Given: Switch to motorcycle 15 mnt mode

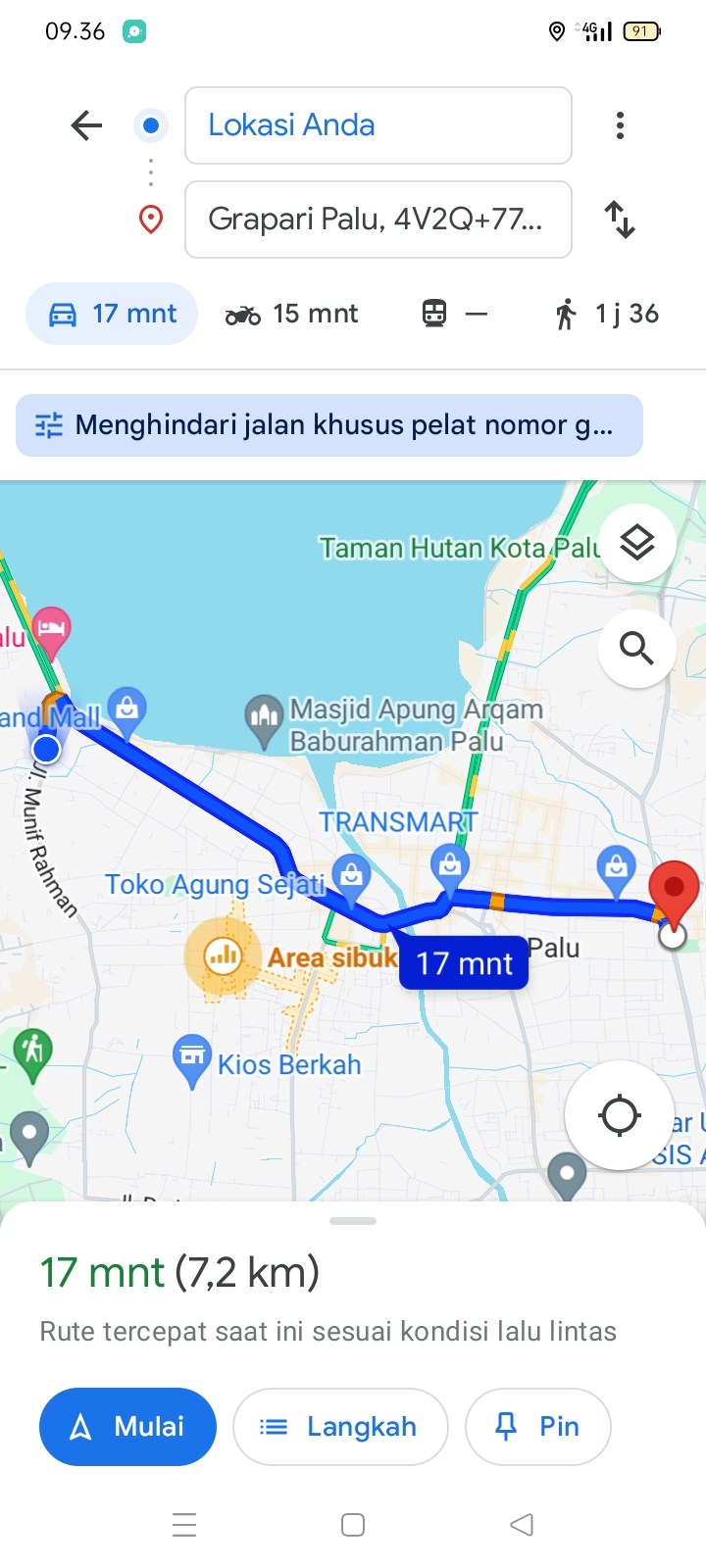Looking at the screenshot, I should click(x=292, y=314).
